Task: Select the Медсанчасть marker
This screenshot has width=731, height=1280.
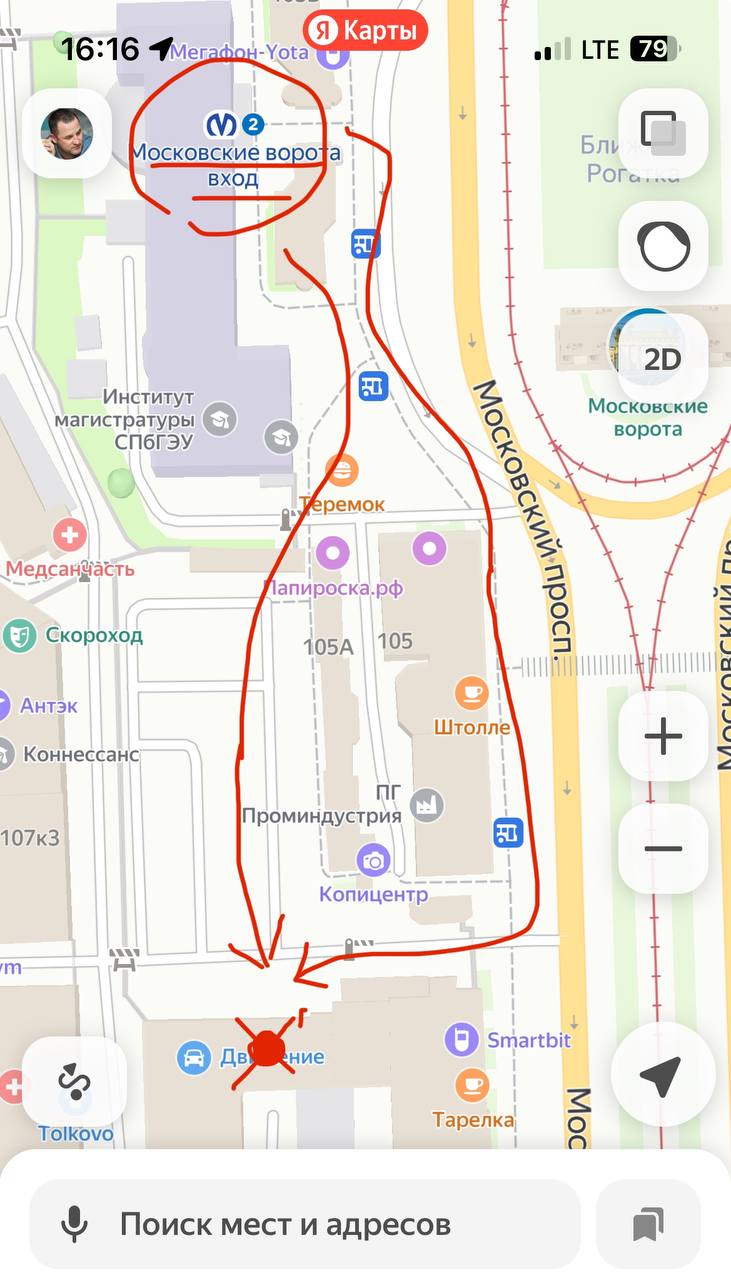Action: pos(70,535)
